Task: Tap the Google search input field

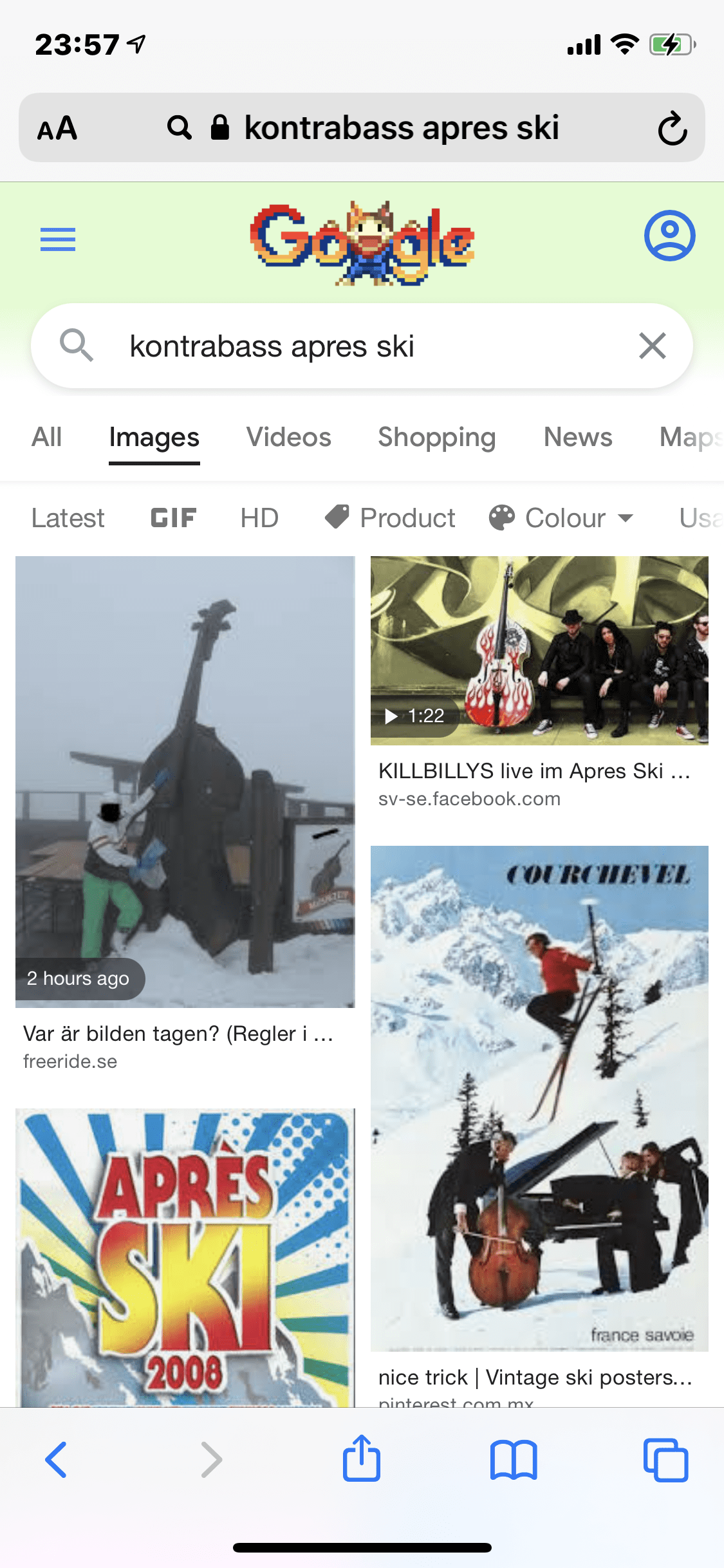Action: pyautogui.click(x=360, y=346)
